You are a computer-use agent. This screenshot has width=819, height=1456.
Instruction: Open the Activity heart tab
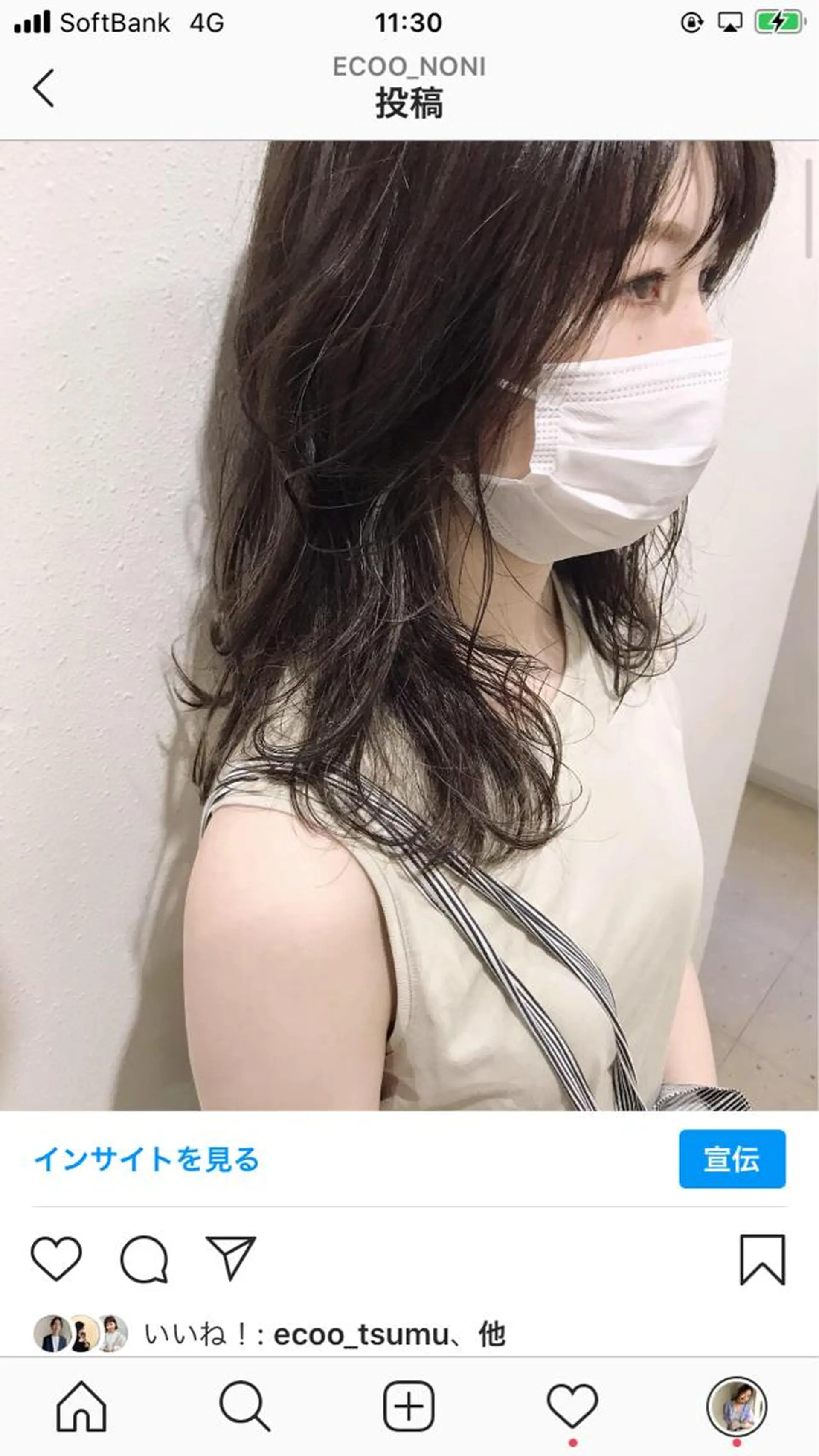click(572, 1407)
